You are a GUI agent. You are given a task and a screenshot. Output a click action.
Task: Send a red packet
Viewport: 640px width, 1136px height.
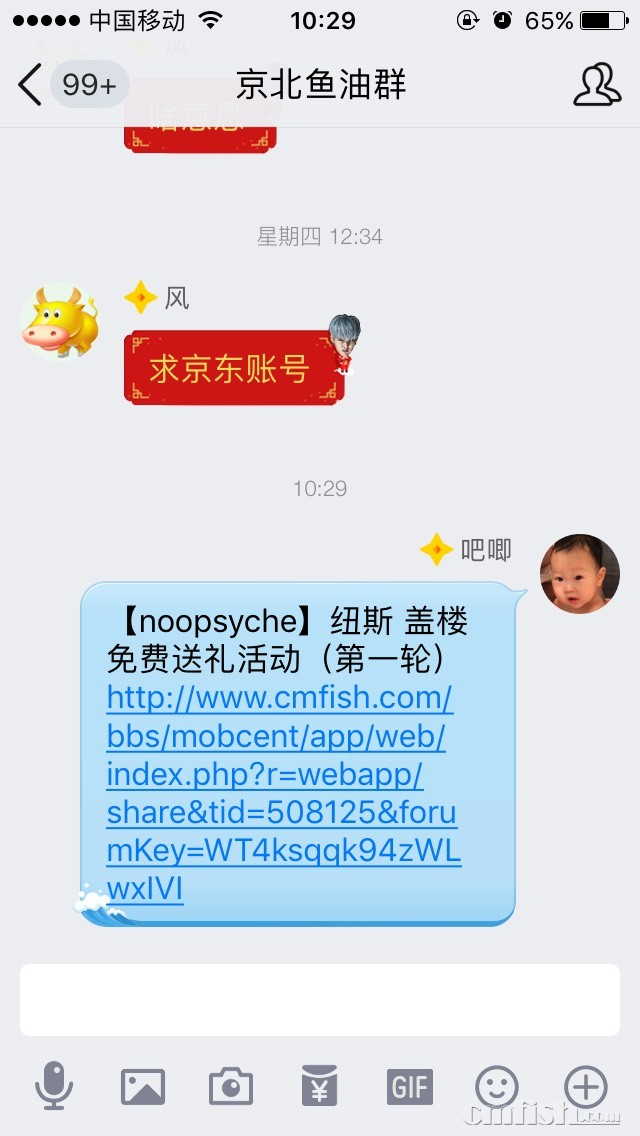click(320, 1086)
